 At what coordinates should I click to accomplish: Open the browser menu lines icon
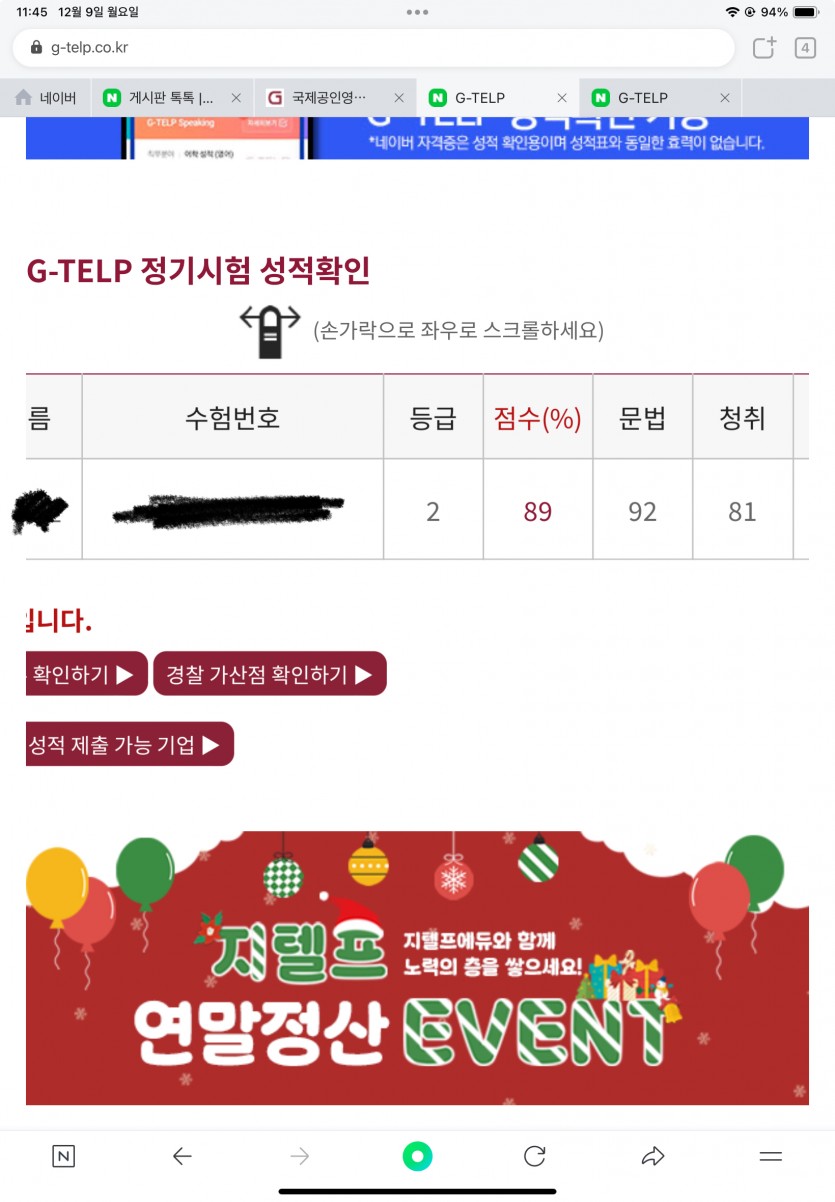pyautogui.click(x=770, y=1157)
